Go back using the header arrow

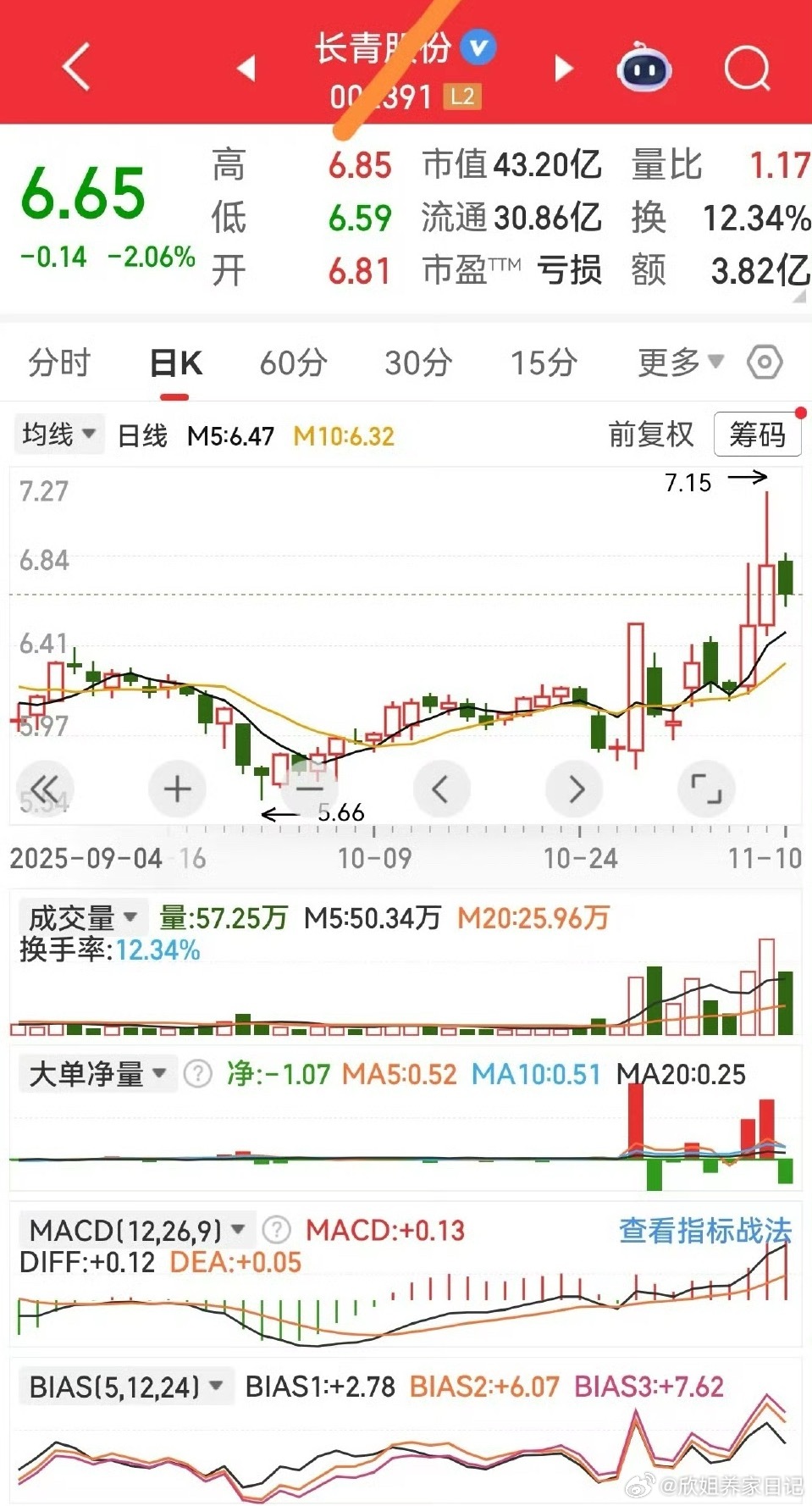coord(76,67)
